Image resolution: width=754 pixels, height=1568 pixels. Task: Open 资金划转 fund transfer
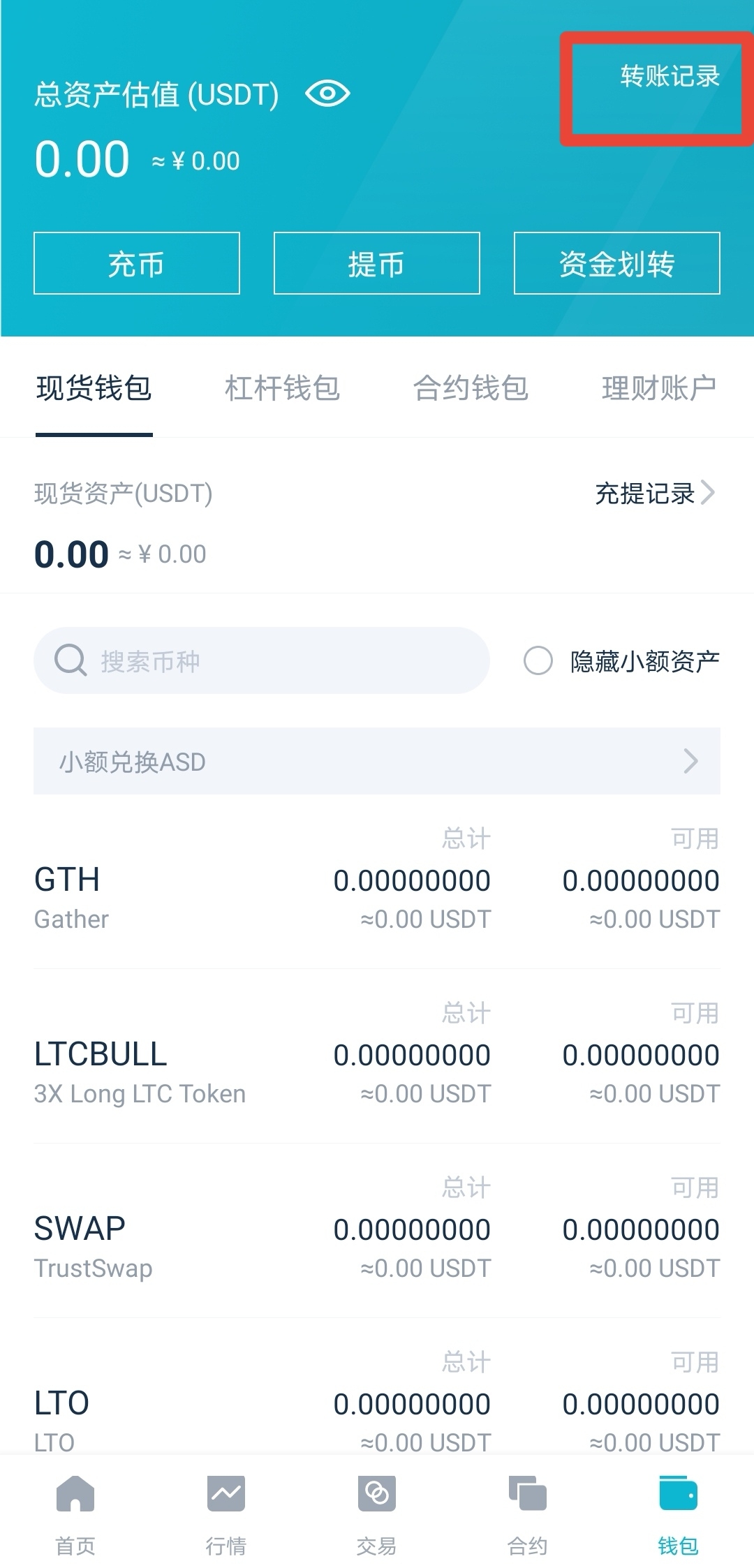(617, 263)
